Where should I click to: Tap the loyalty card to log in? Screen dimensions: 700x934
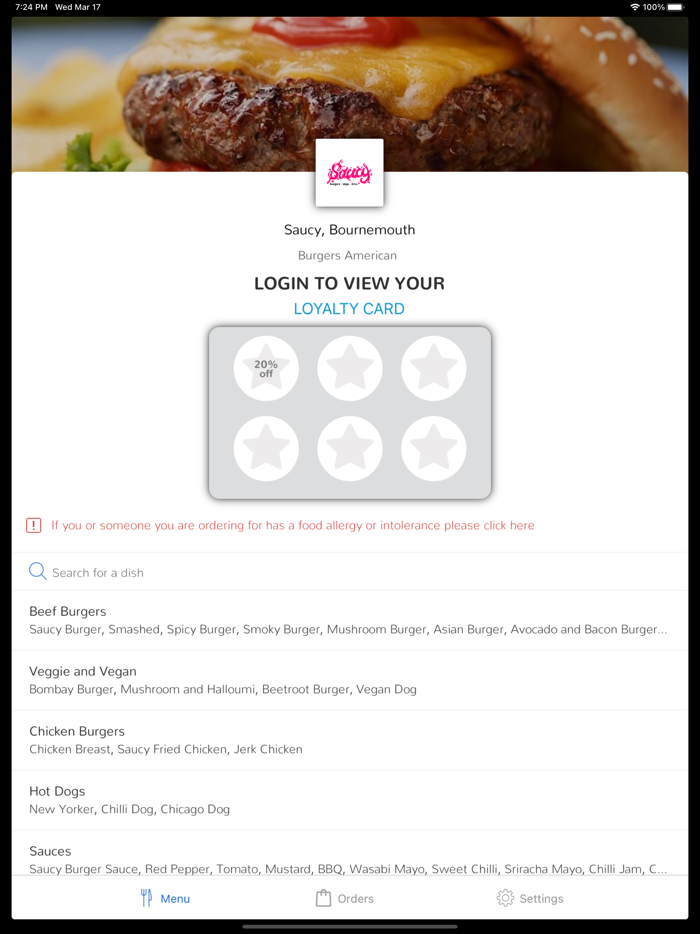click(349, 412)
